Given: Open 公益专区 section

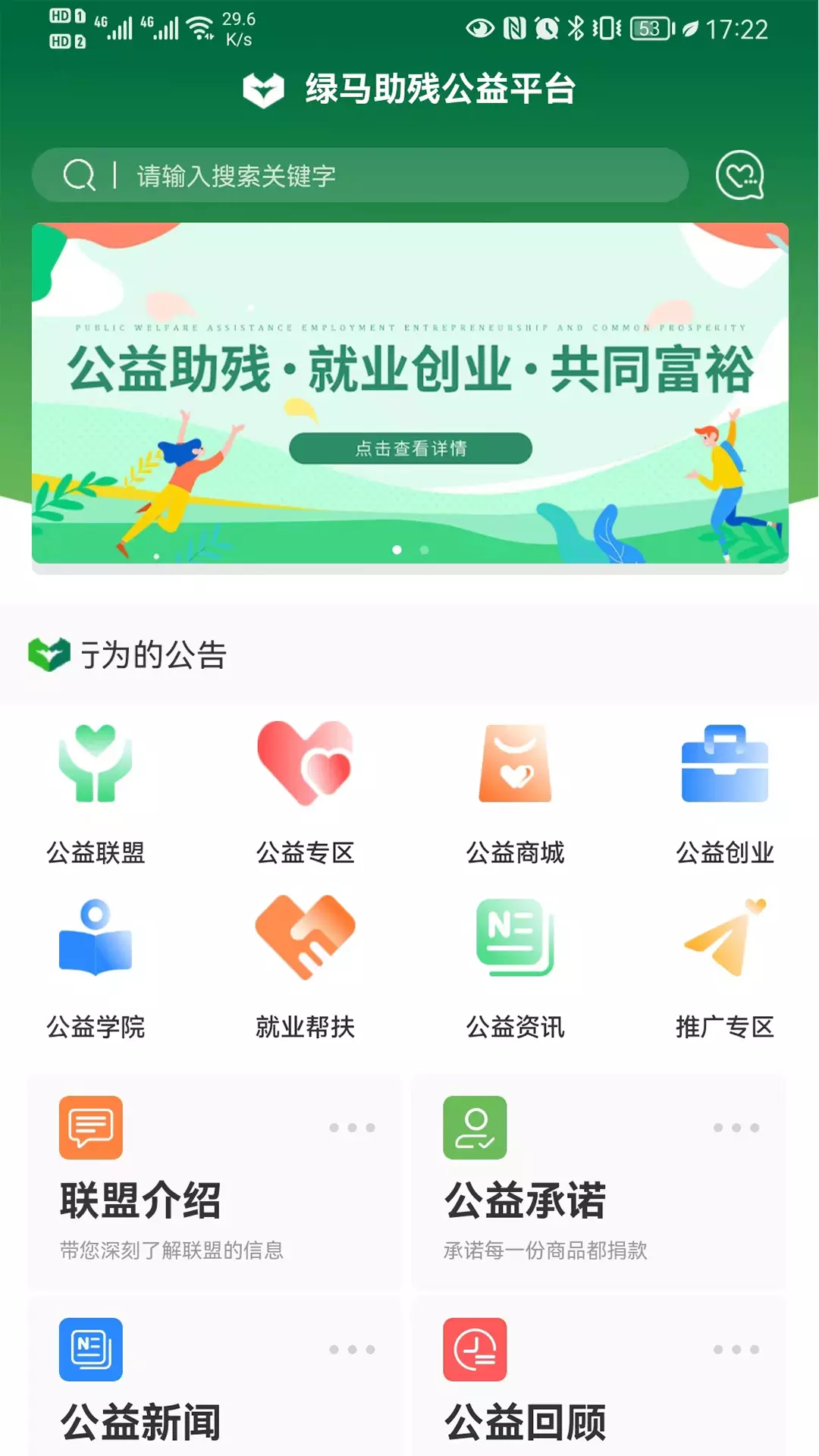Looking at the screenshot, I should 305,792.
